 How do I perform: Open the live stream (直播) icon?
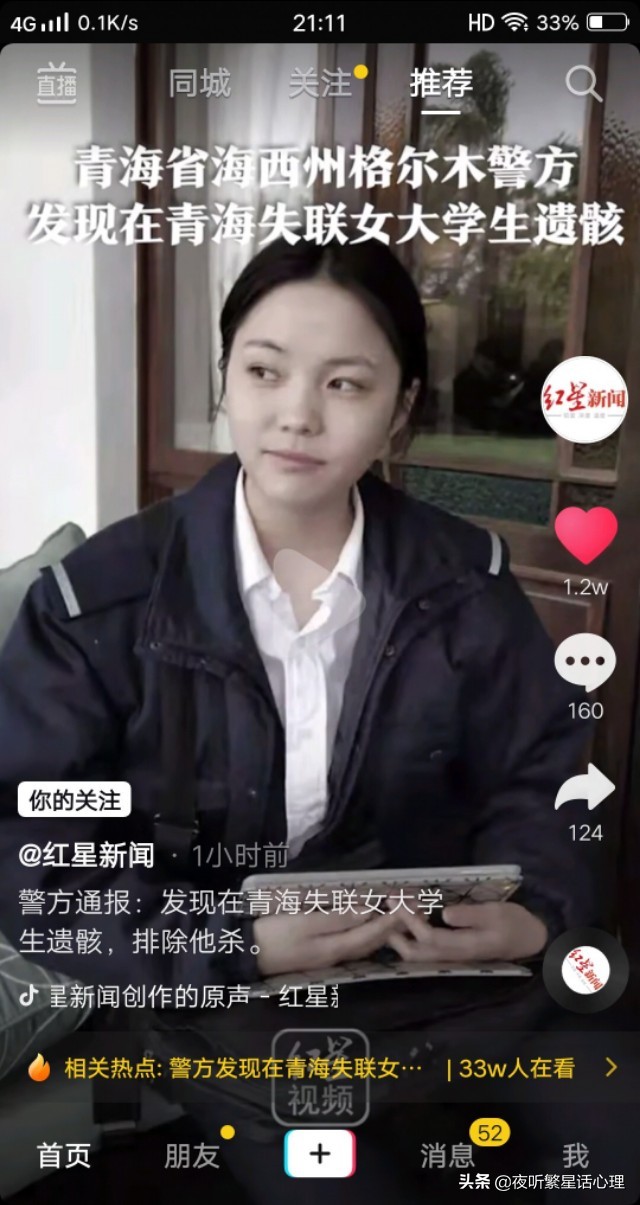[x=57, y=84]
